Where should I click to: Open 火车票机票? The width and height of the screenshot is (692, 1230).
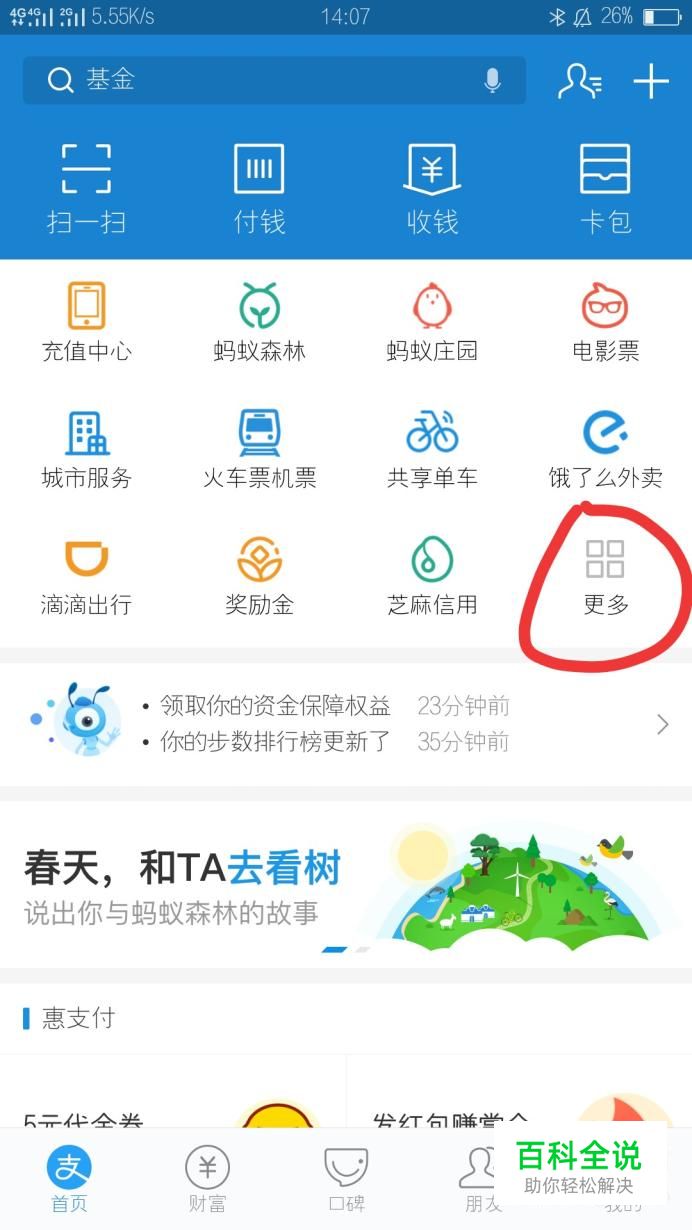pyautogui.click(x=259, y=448)
